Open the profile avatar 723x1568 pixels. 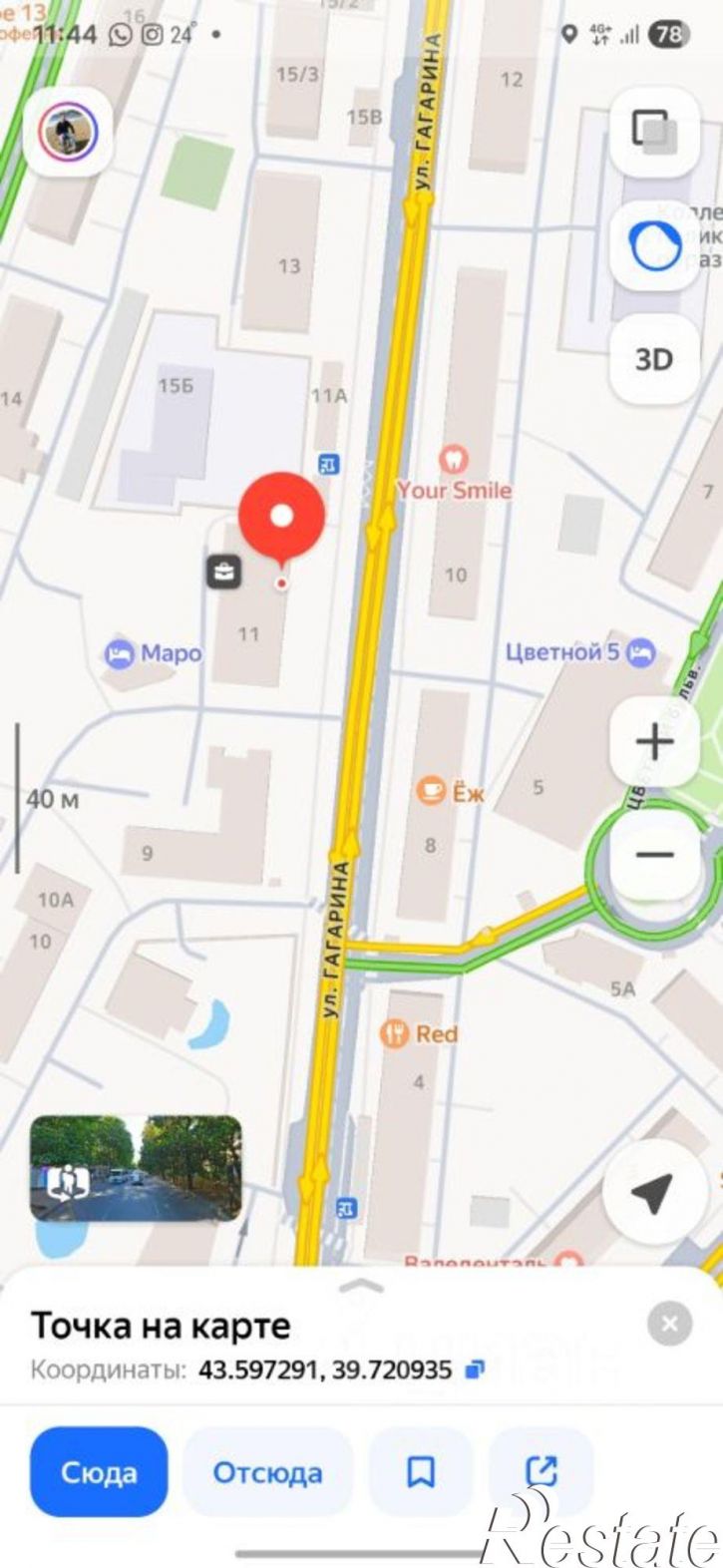pos(68,133)
